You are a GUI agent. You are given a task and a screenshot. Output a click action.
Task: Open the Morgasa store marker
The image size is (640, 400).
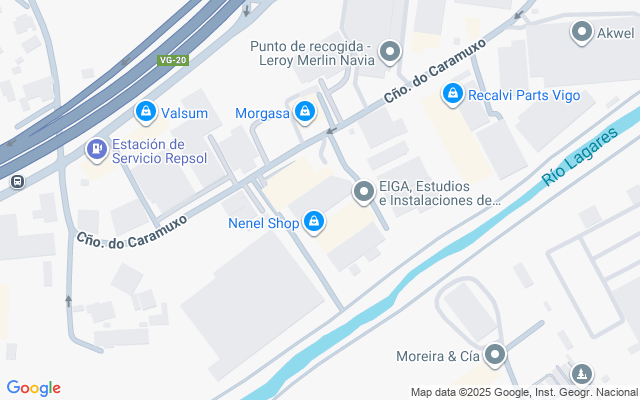tap(304, 112)
